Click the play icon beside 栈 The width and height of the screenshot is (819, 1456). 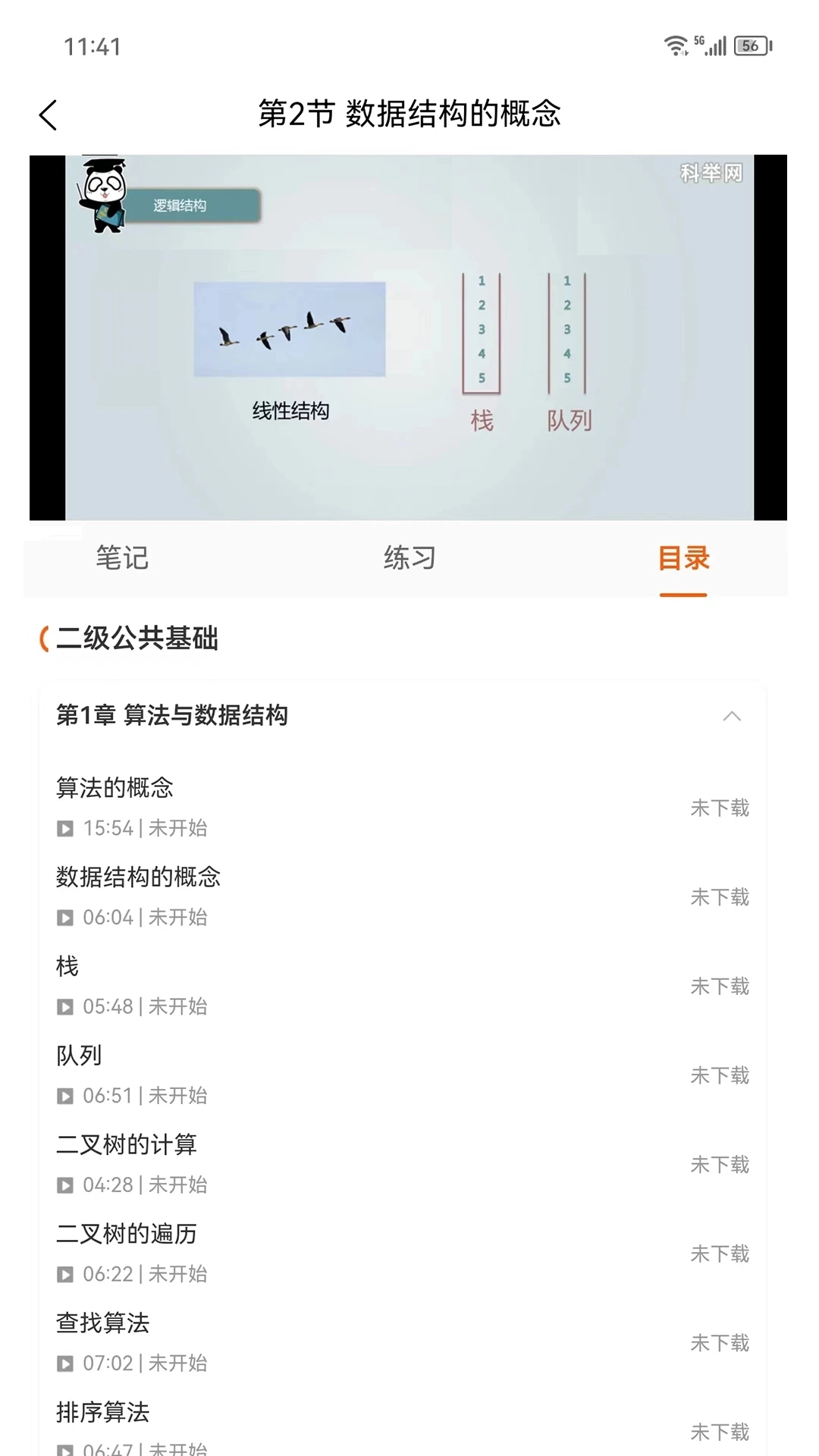[64, 1006]
